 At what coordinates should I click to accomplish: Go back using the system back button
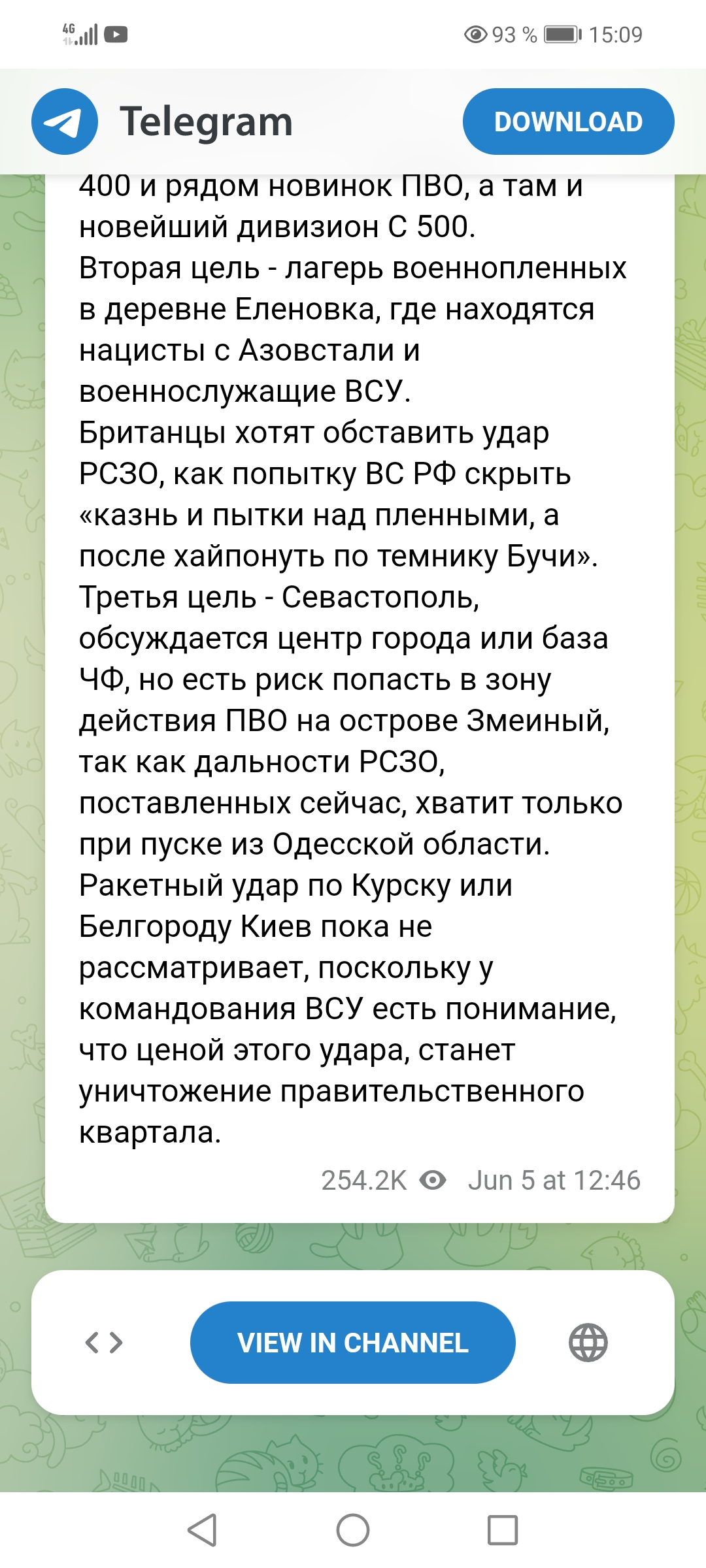(x=202, y=1530)
